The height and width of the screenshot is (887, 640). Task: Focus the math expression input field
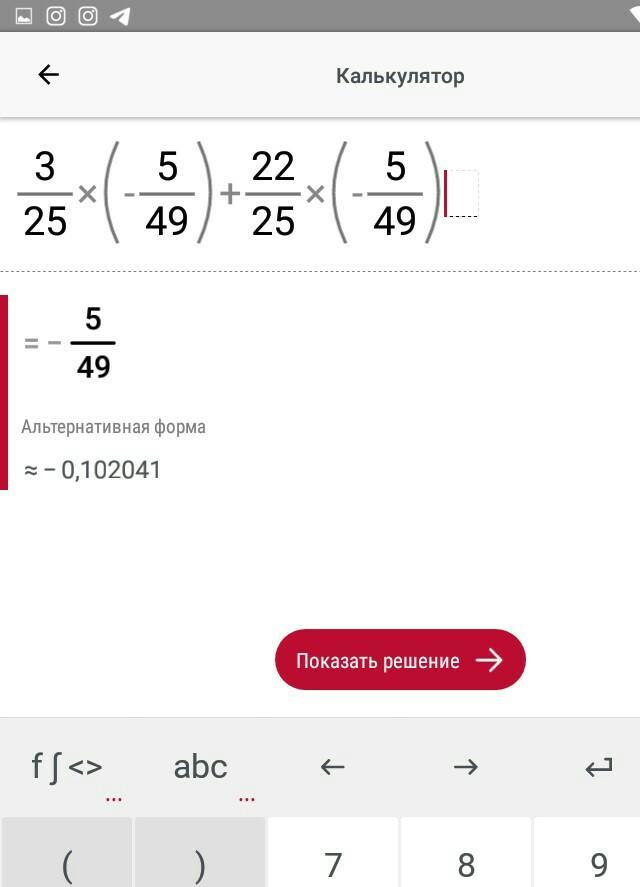[x=320, y=194]
